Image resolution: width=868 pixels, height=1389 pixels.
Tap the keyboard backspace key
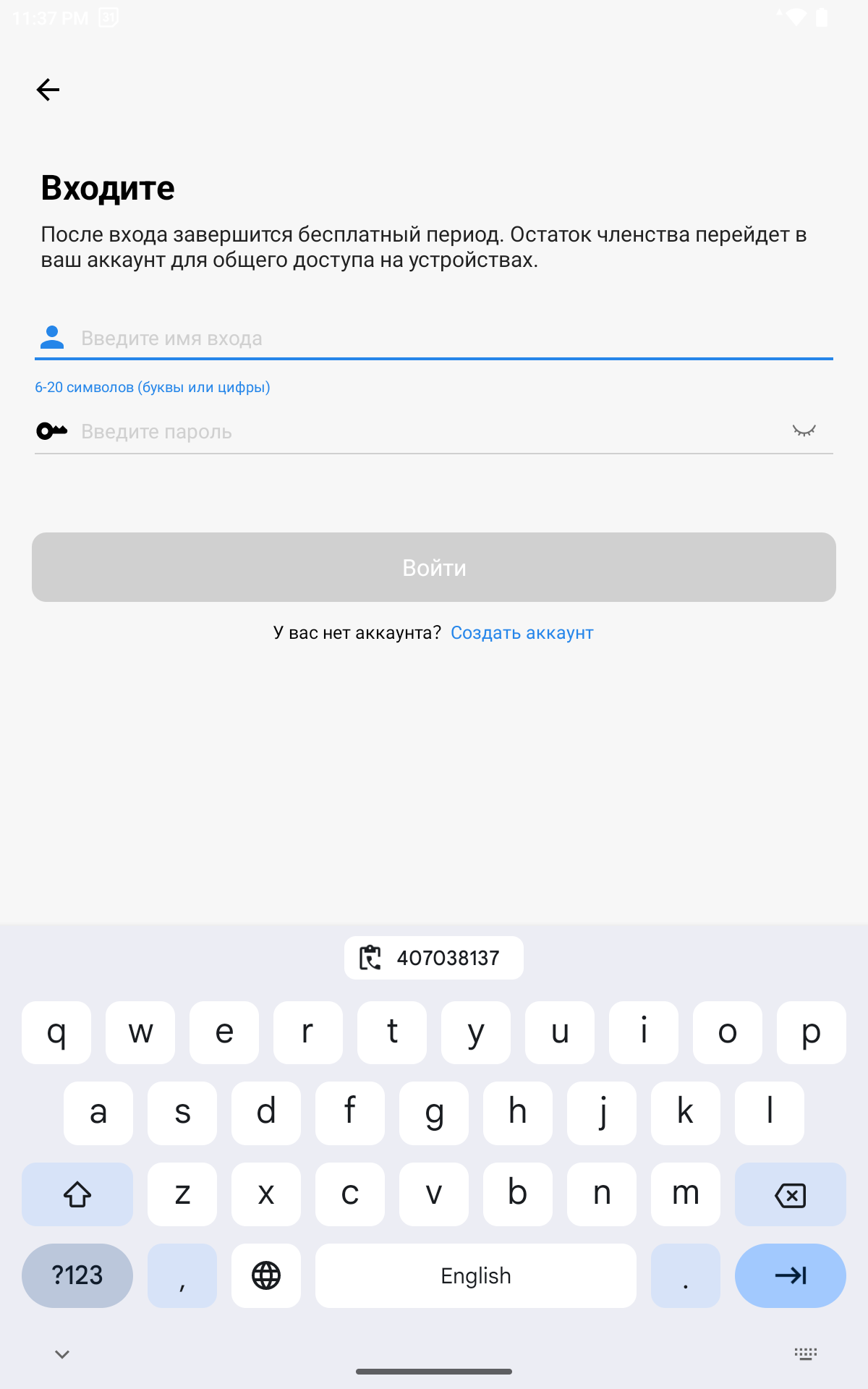point(791,1194)
